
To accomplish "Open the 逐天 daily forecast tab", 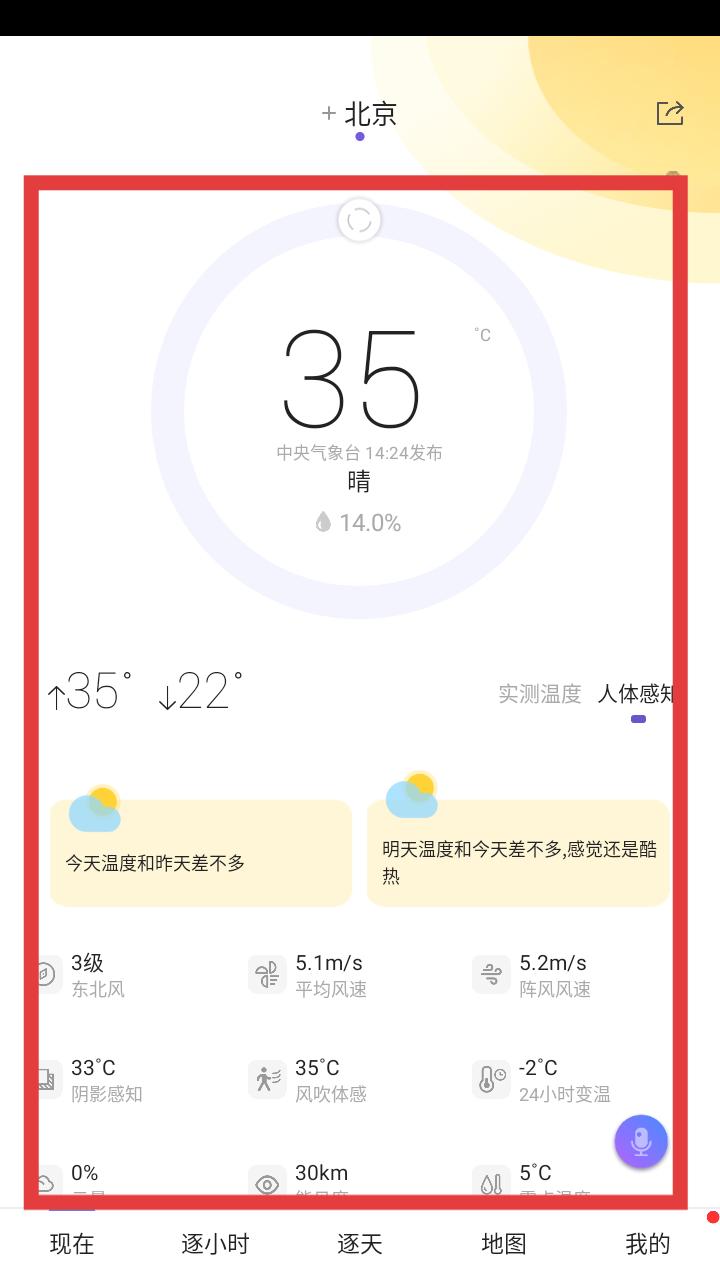I will [360, 1244].
